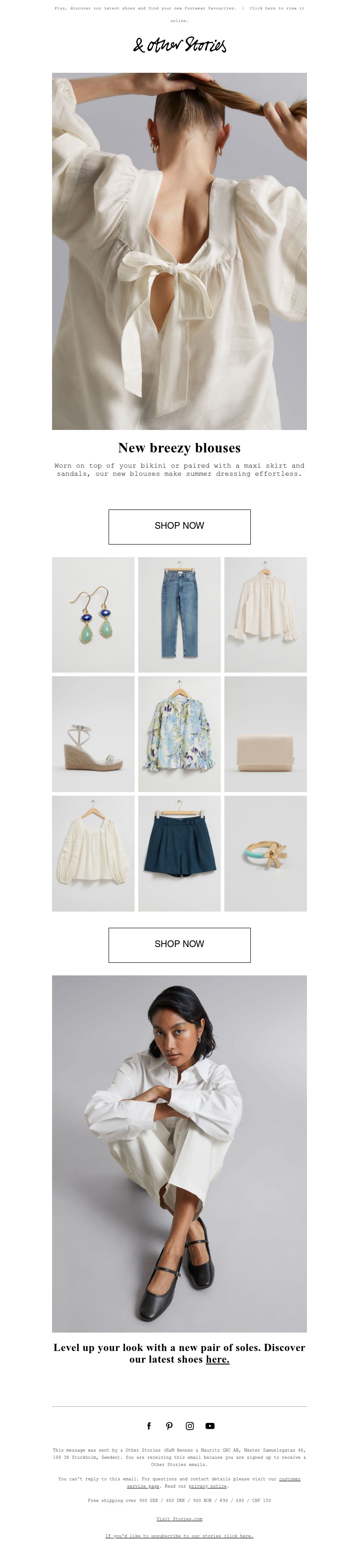Open the white square-neck pleated blouse
Screen dimensions: 359x1568
93,853
